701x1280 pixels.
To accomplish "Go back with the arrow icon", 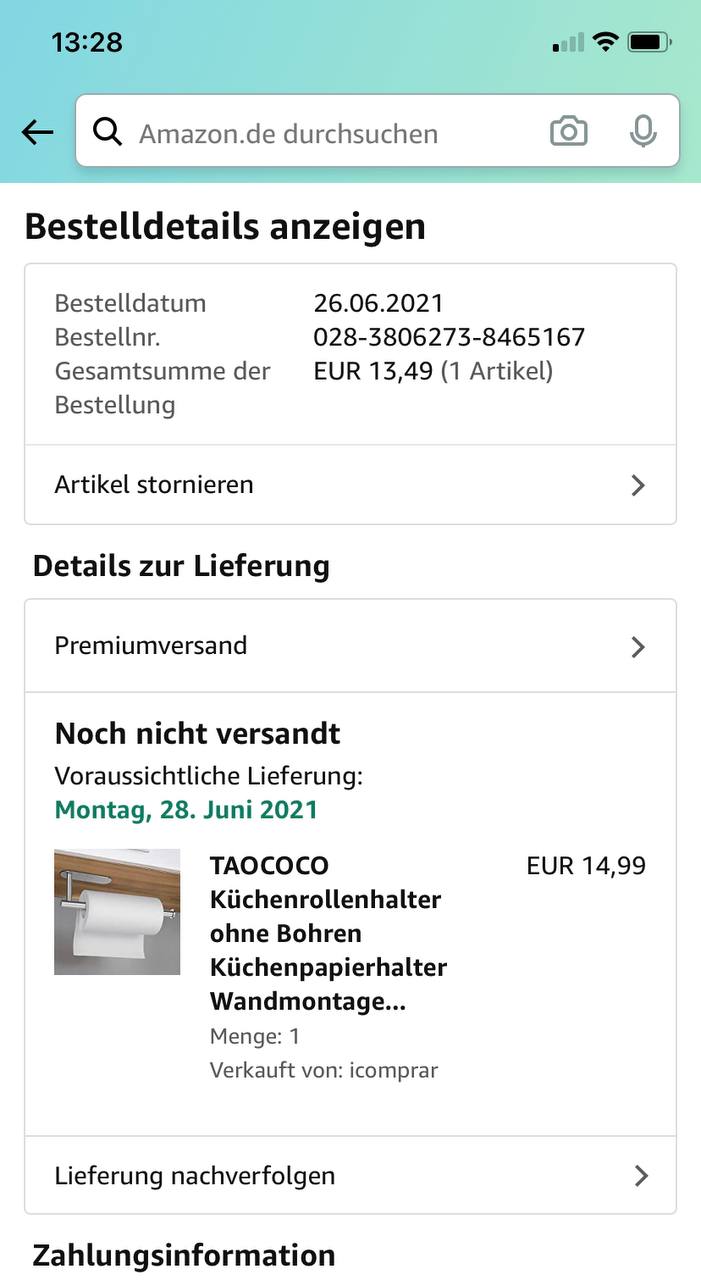I will click(37, 132).
